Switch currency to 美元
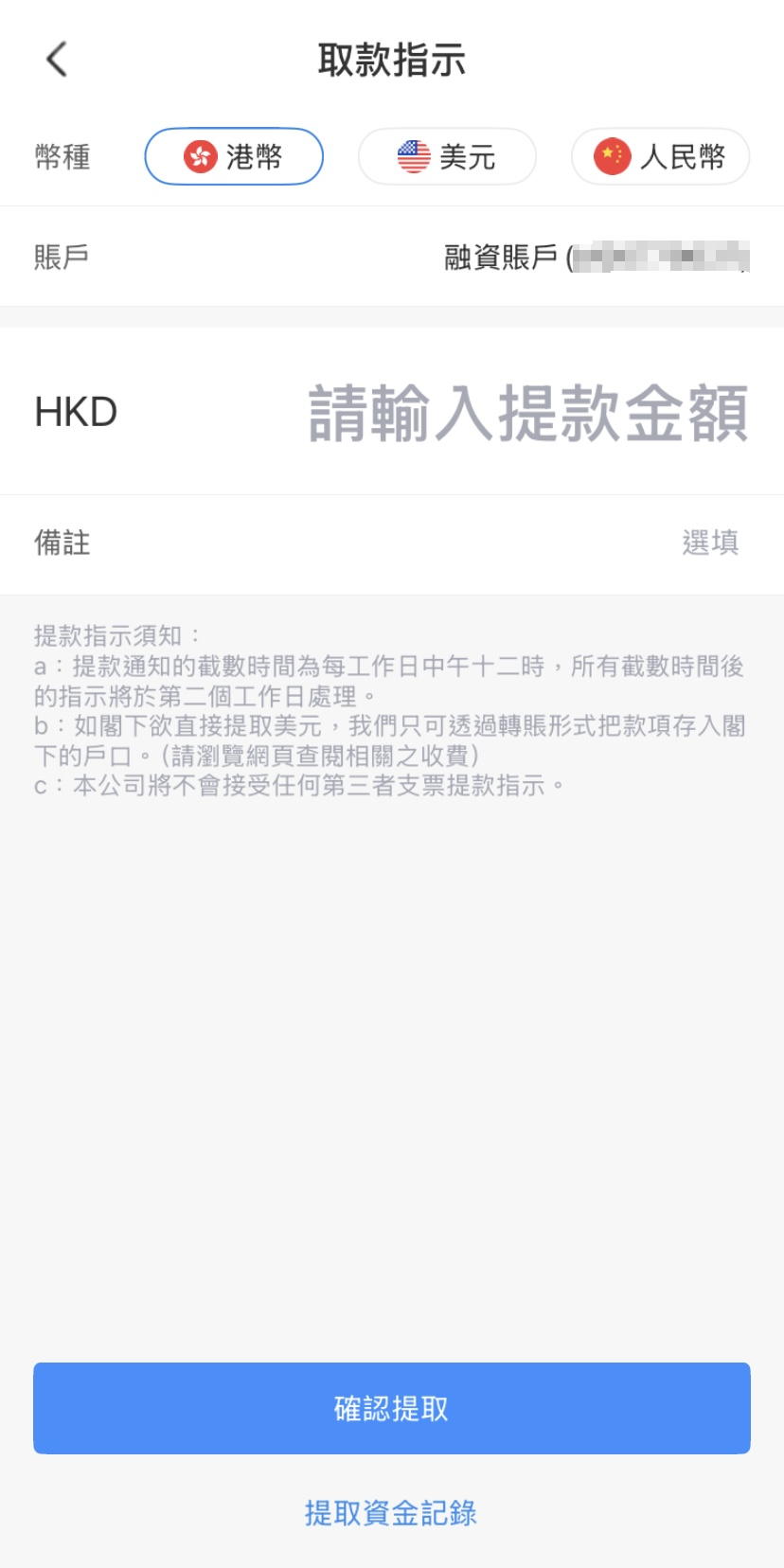Screen dimensions: 784x1568 click(x=447, y=156)
